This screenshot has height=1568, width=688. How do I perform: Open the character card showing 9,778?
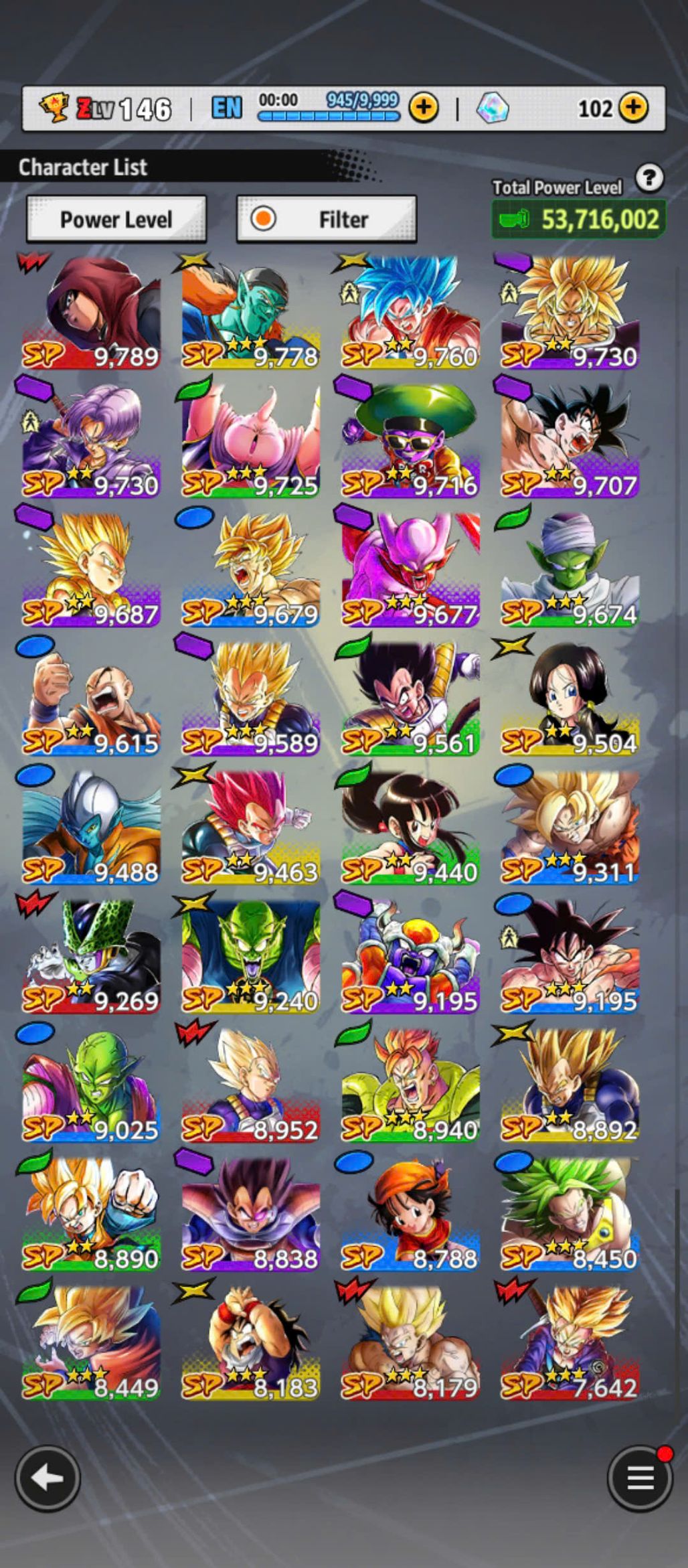pyautogui.click(x=250, y=313)
